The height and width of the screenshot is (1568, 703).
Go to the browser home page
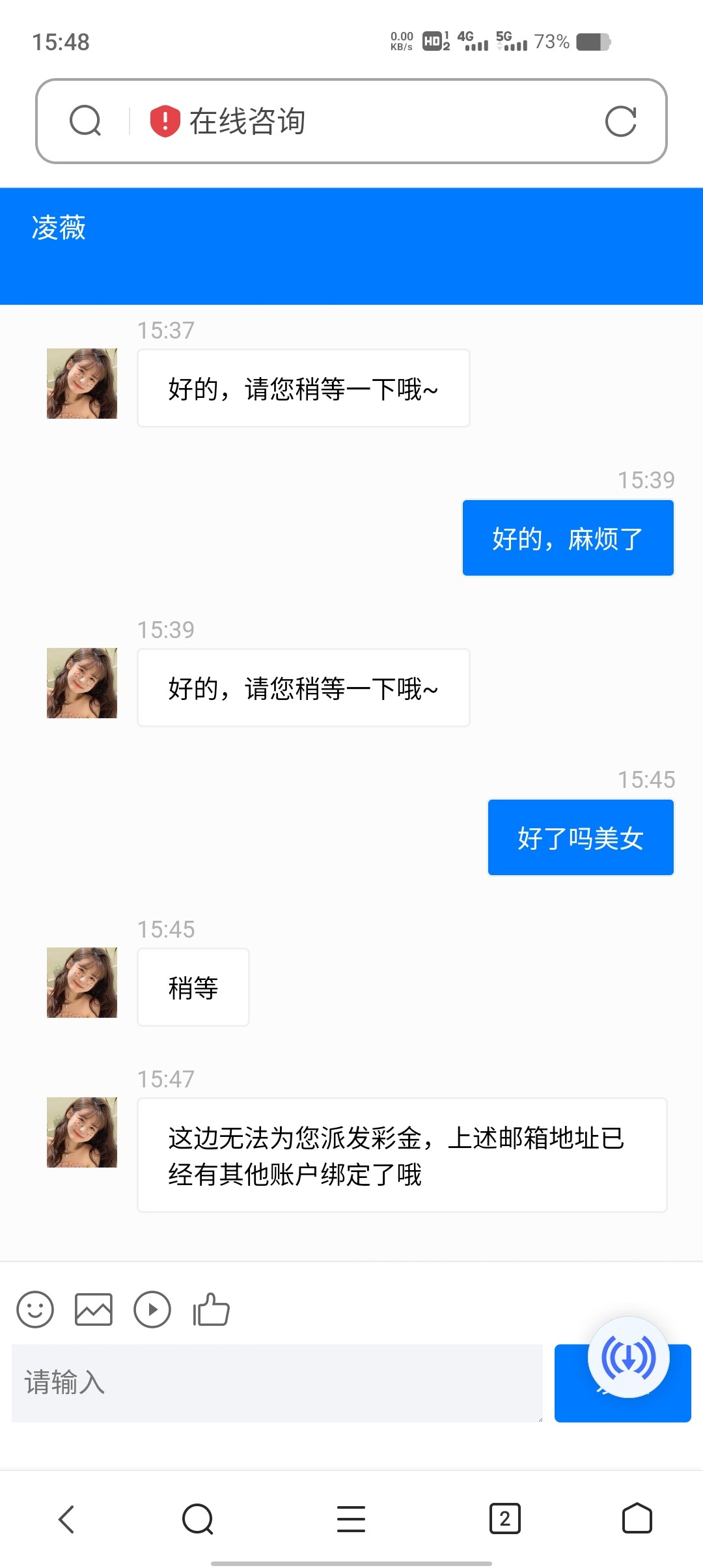(637, 1519)
